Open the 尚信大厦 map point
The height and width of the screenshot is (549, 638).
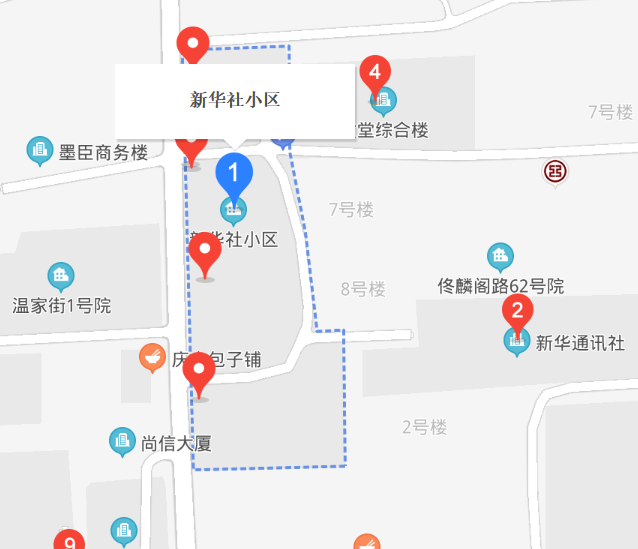pos(122,440)
